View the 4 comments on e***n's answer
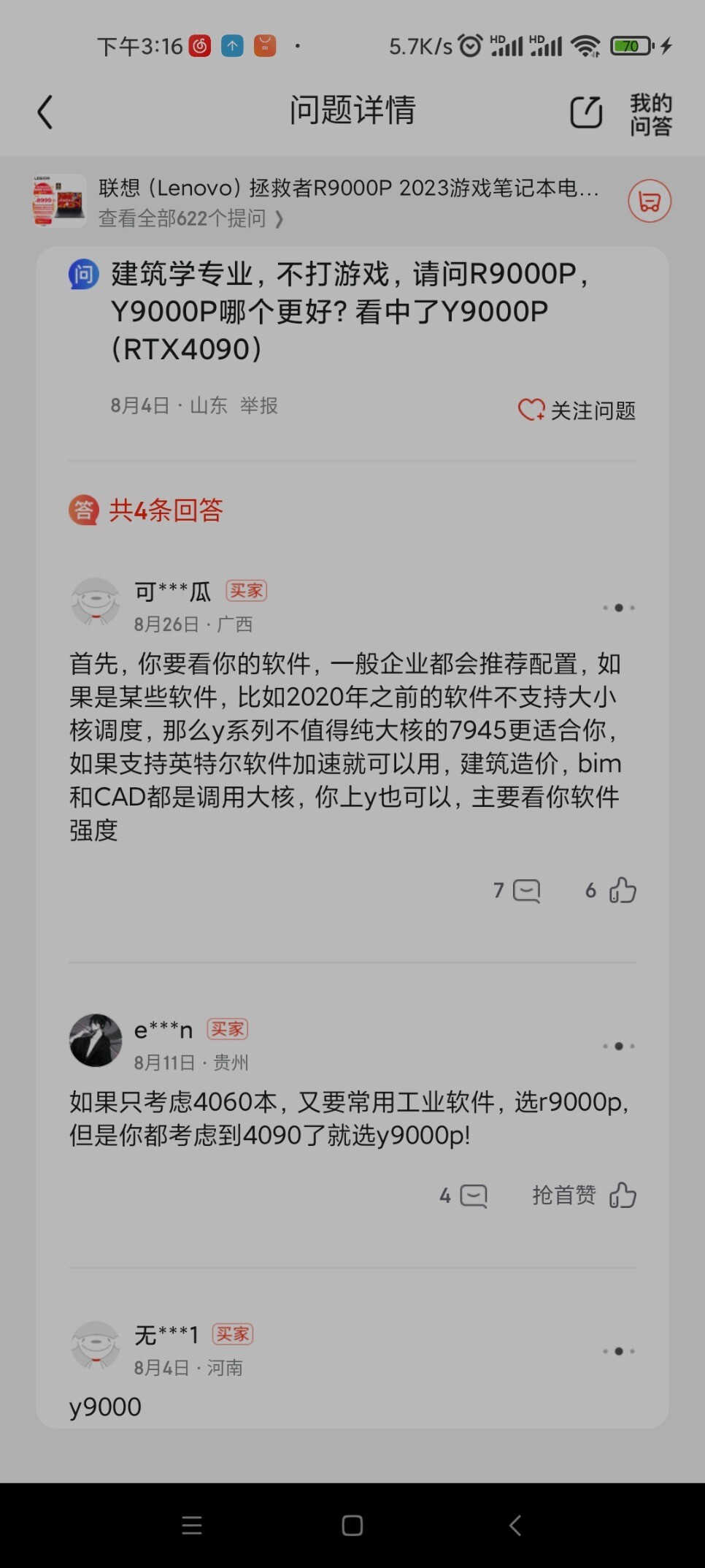Image resolution: width=705 pixels, height=1568 pixels. 463,1196
